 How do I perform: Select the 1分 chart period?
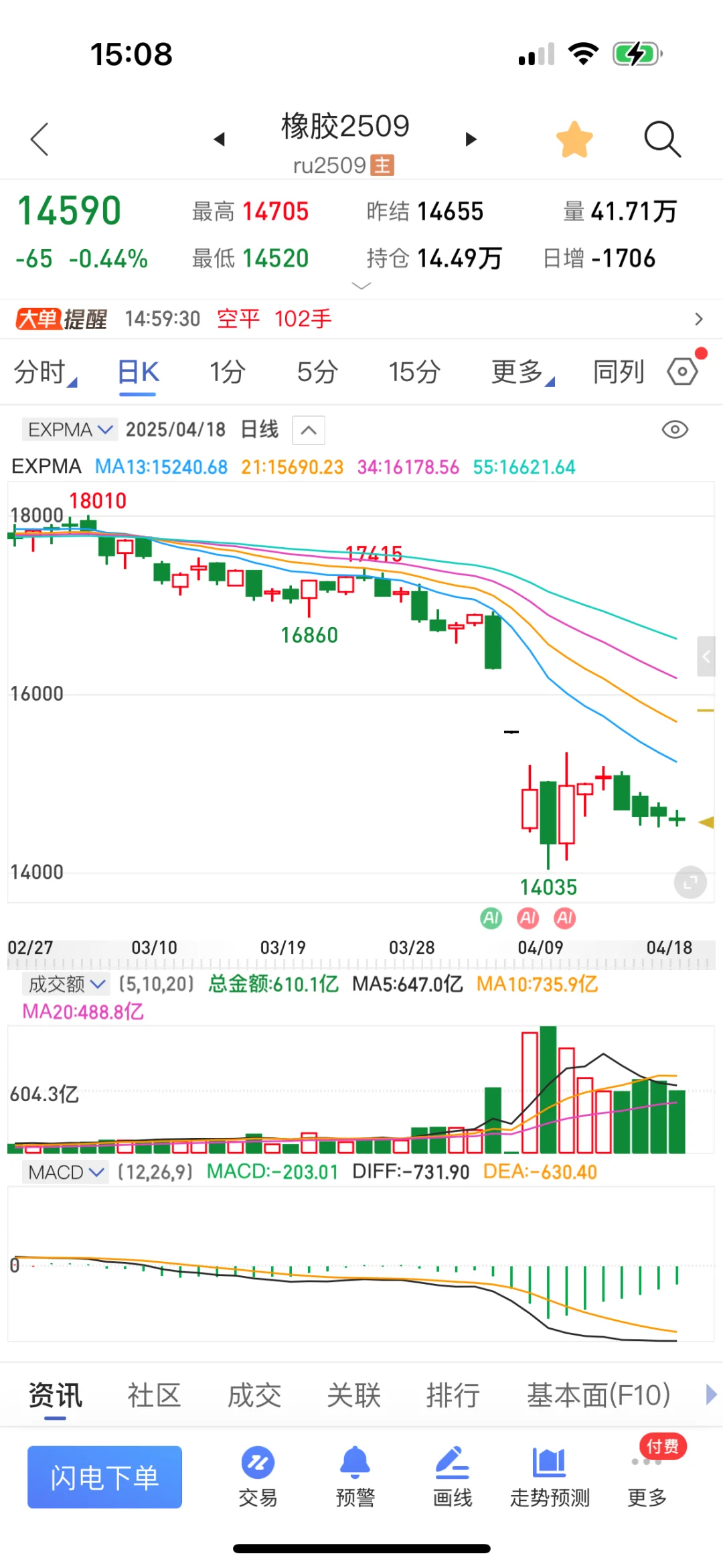227,372
